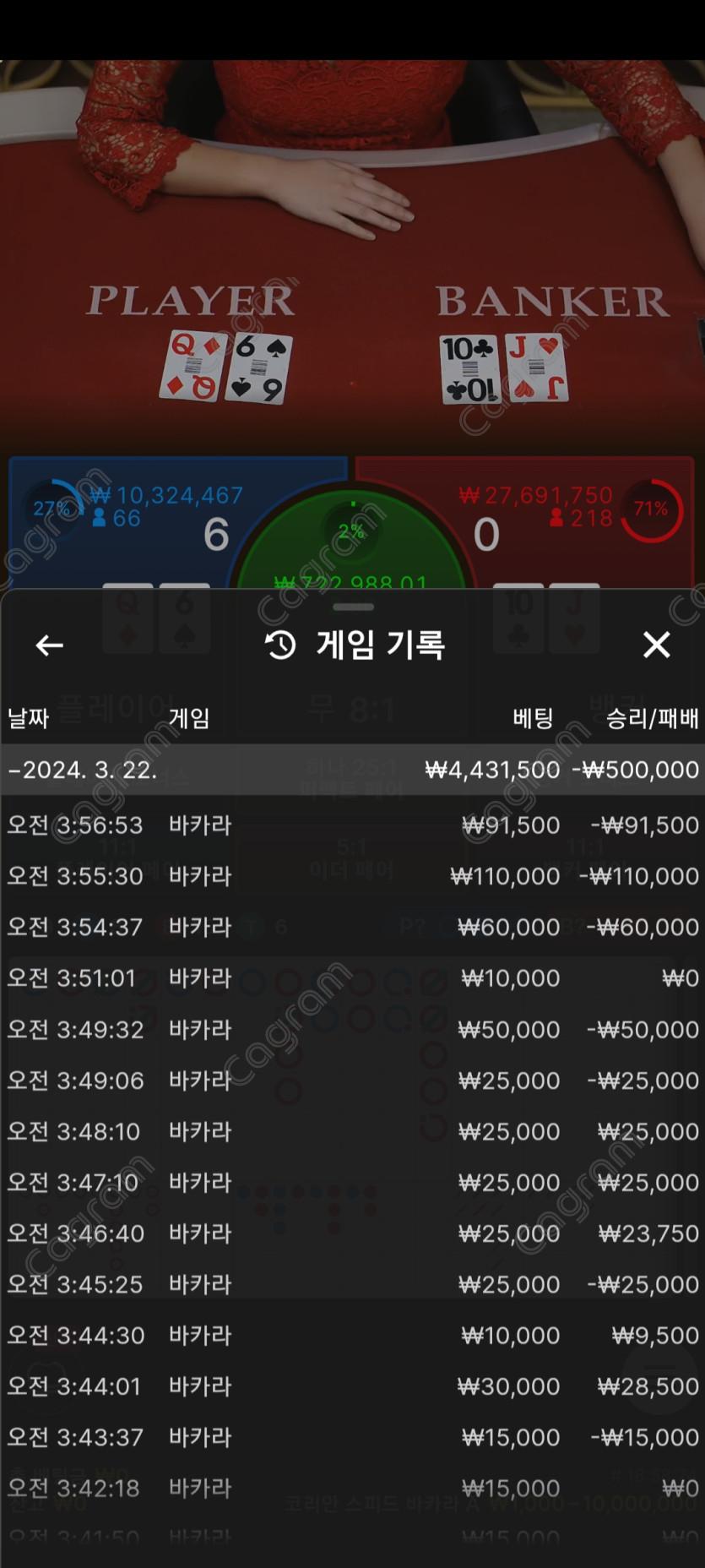Collapse the 2024. 3. 22. date group
Image resolution: width=705 pixels, height=1568 pixels.
[352, 770]
